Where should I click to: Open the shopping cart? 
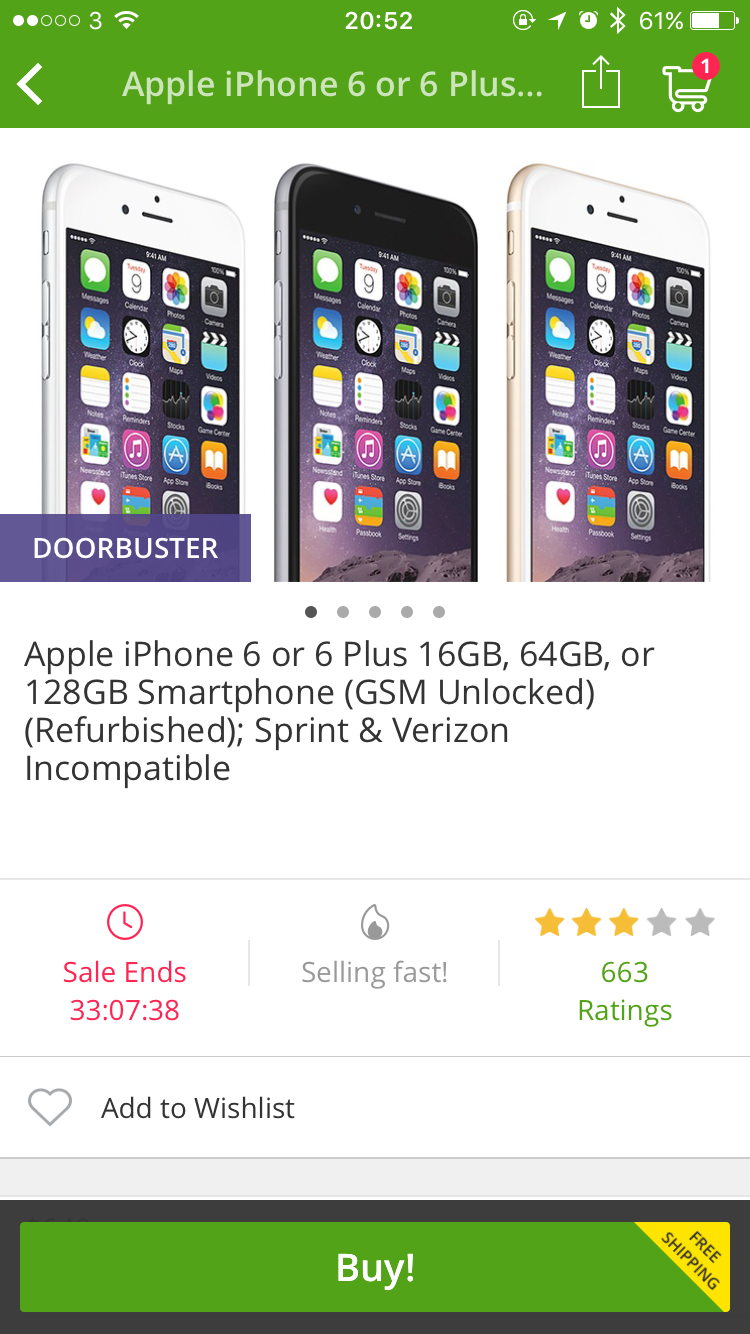coord(689,84)
